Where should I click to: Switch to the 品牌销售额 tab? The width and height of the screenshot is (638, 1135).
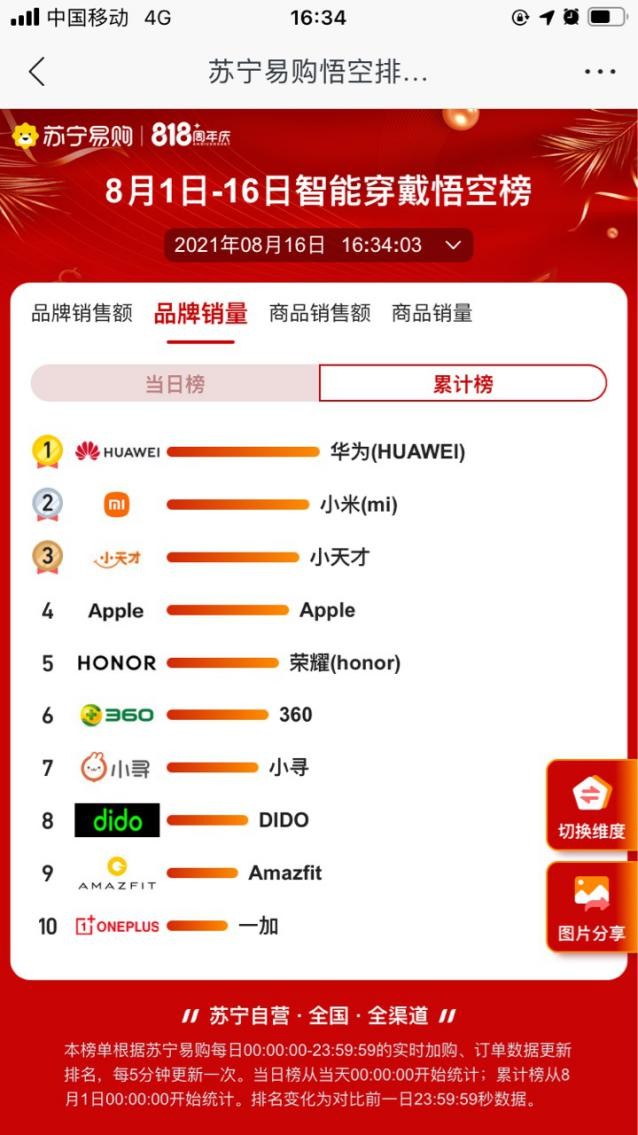click(x=82, y=313)
